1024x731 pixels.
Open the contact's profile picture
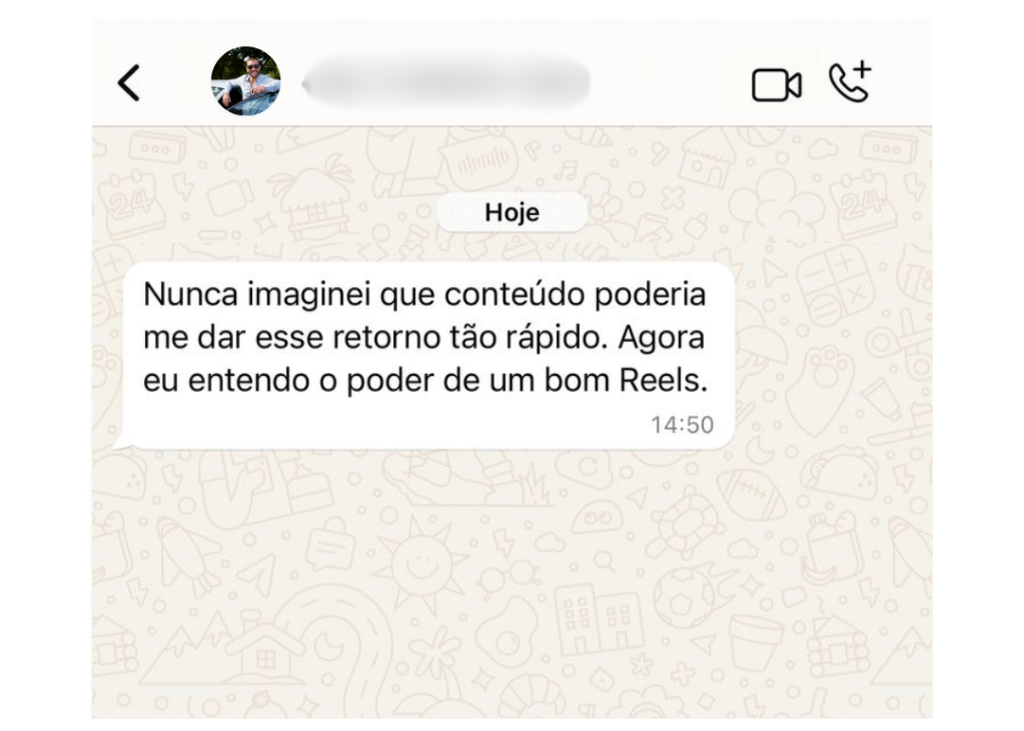(246, 82)
